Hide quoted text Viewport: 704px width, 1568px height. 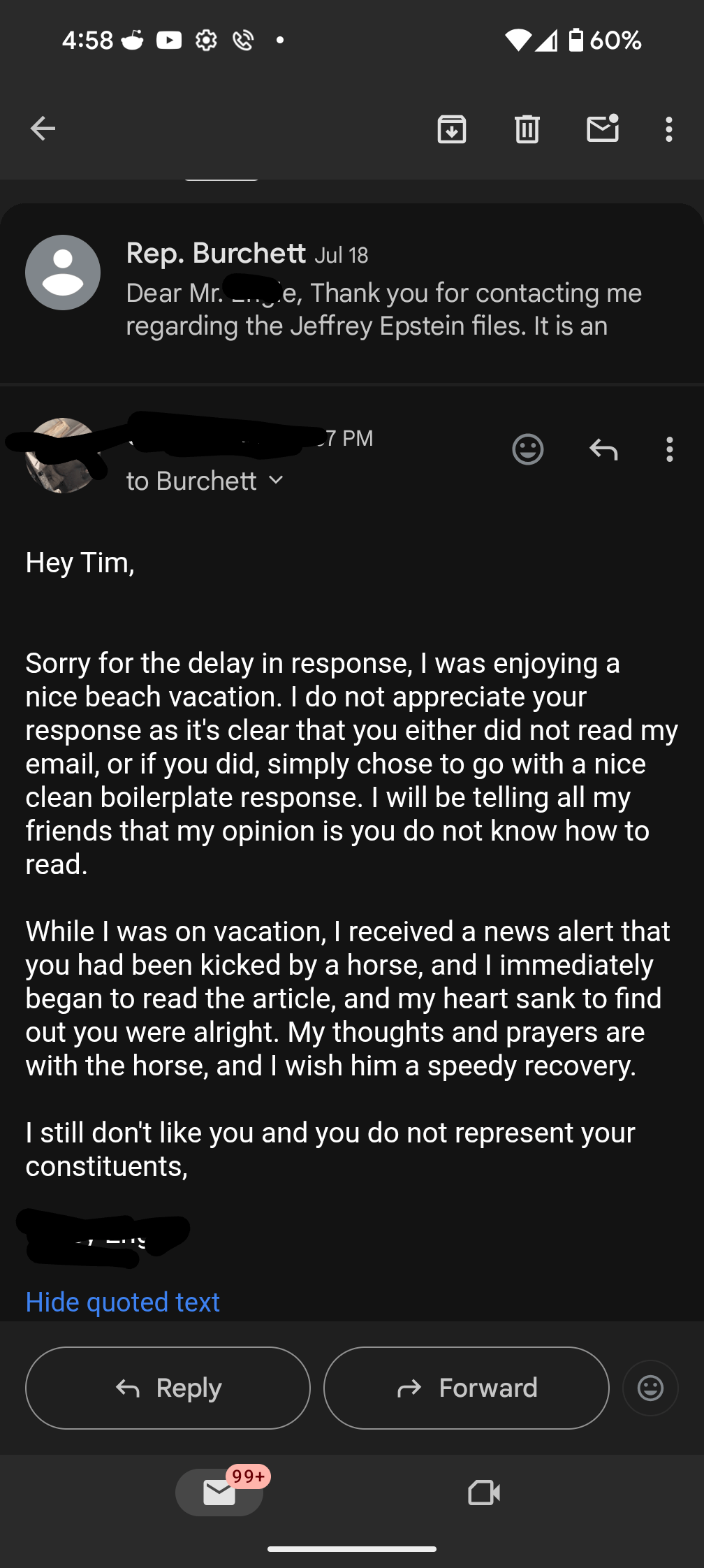coord(123,1302)
